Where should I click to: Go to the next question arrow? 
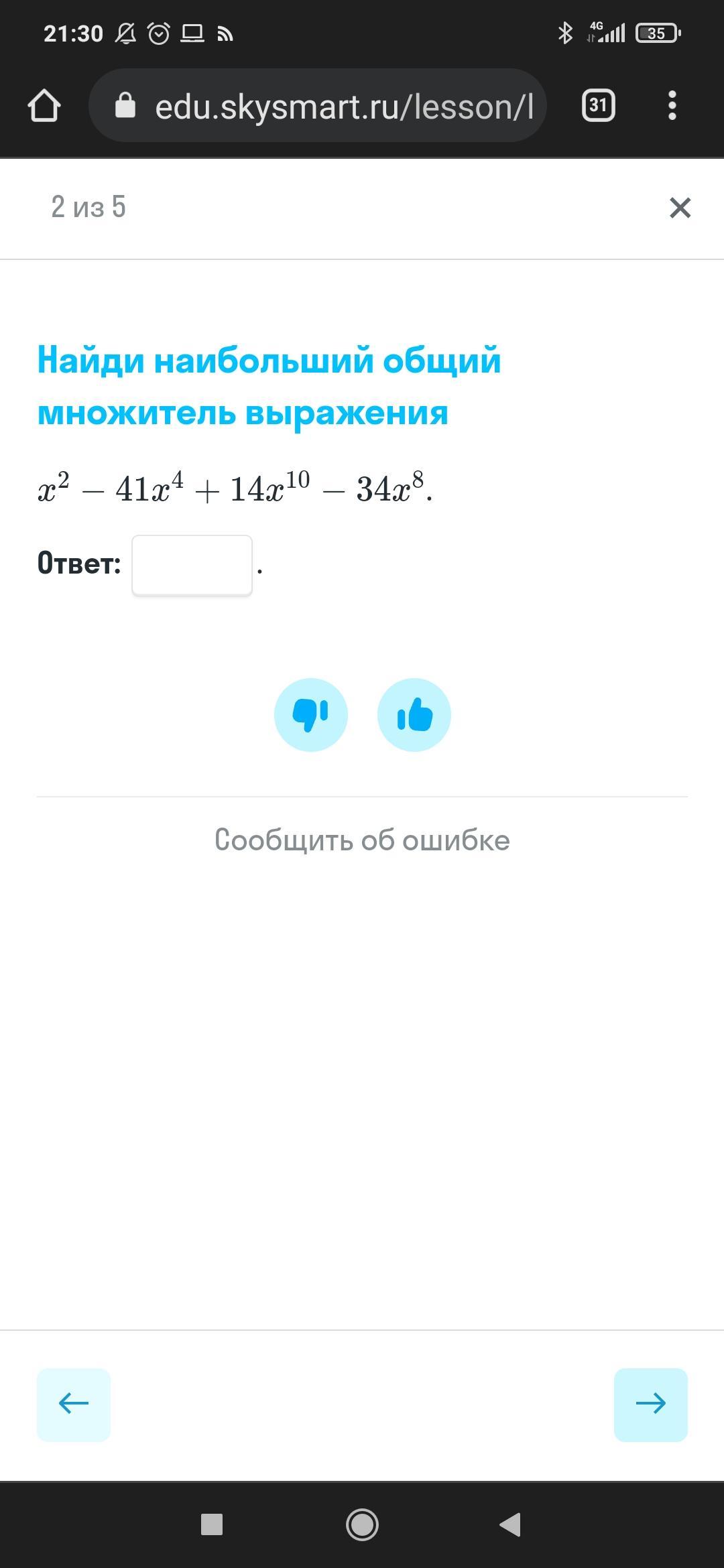(650, 1404)
